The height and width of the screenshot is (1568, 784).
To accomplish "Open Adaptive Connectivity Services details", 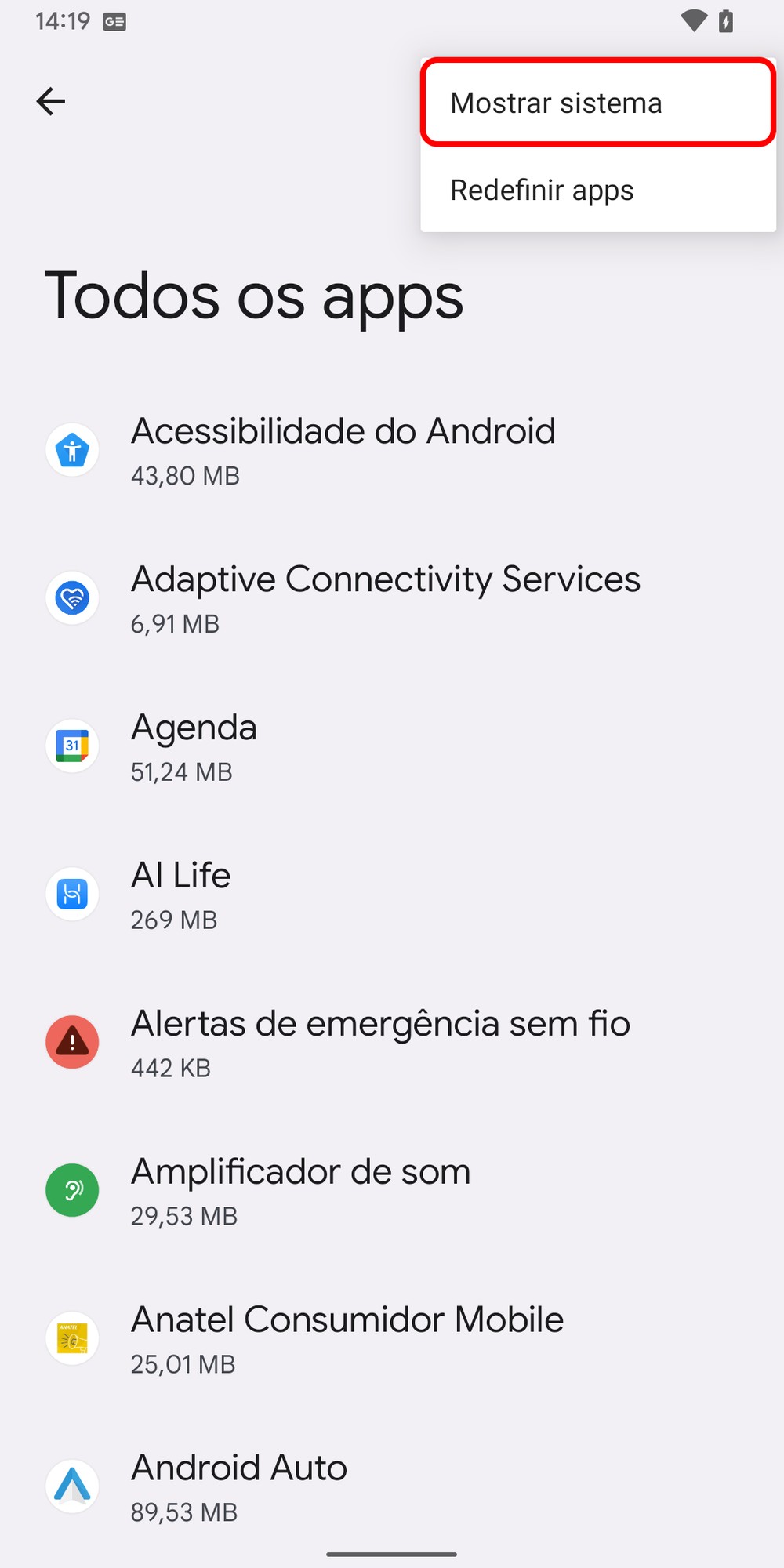I will [x=384, y=599].
